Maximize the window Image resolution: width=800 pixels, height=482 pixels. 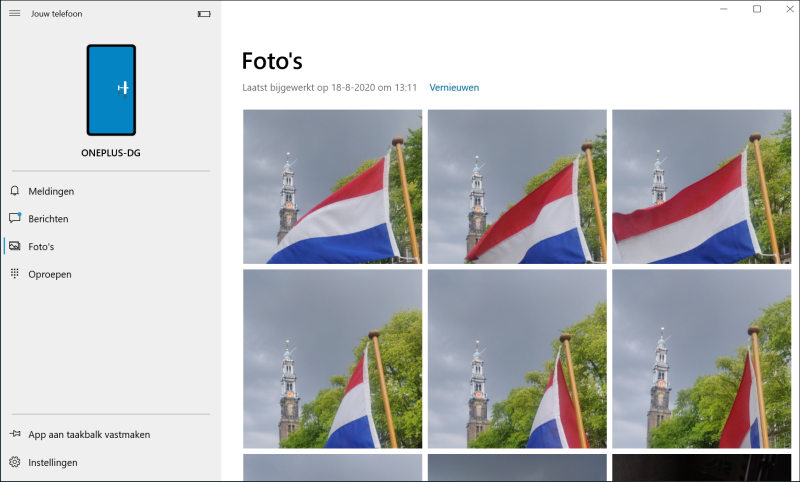(x=756, y=9)
